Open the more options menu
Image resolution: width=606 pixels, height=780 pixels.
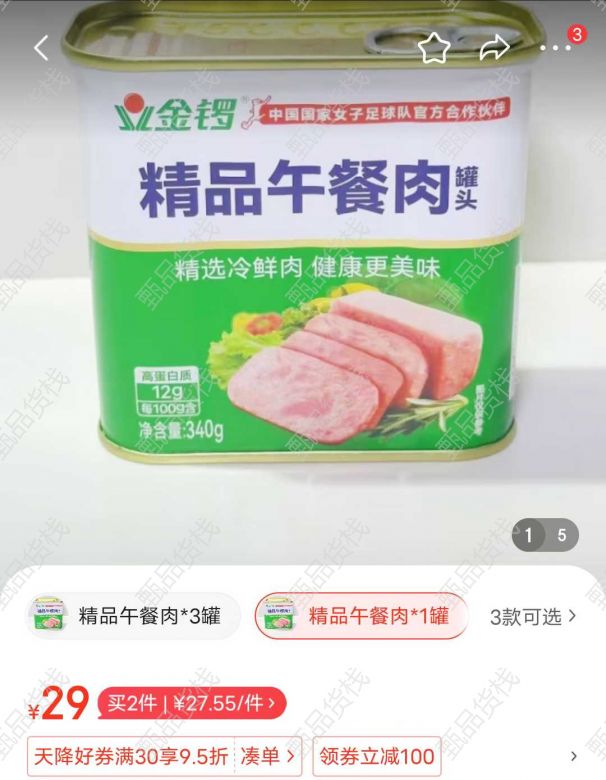[556, 48]
